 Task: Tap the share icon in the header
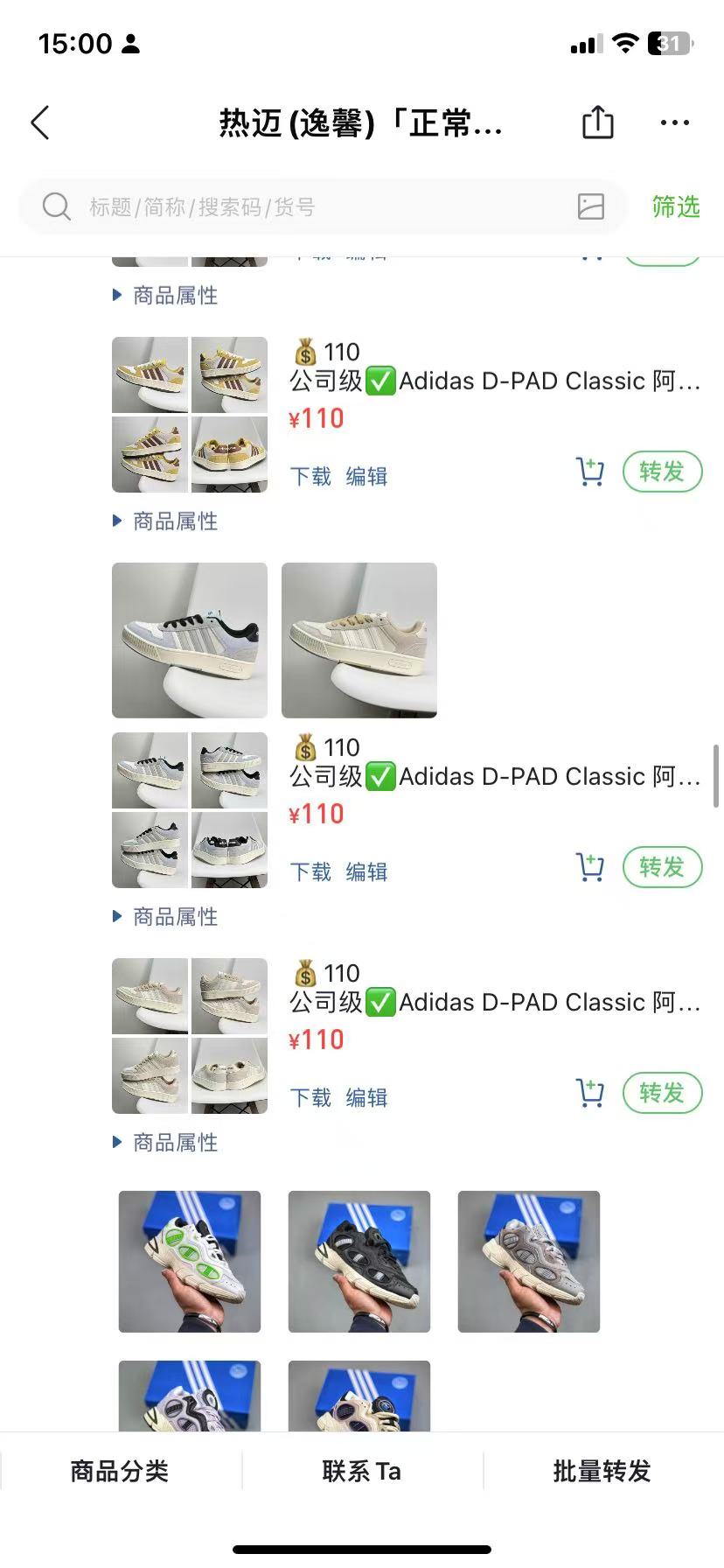point(598,122)
